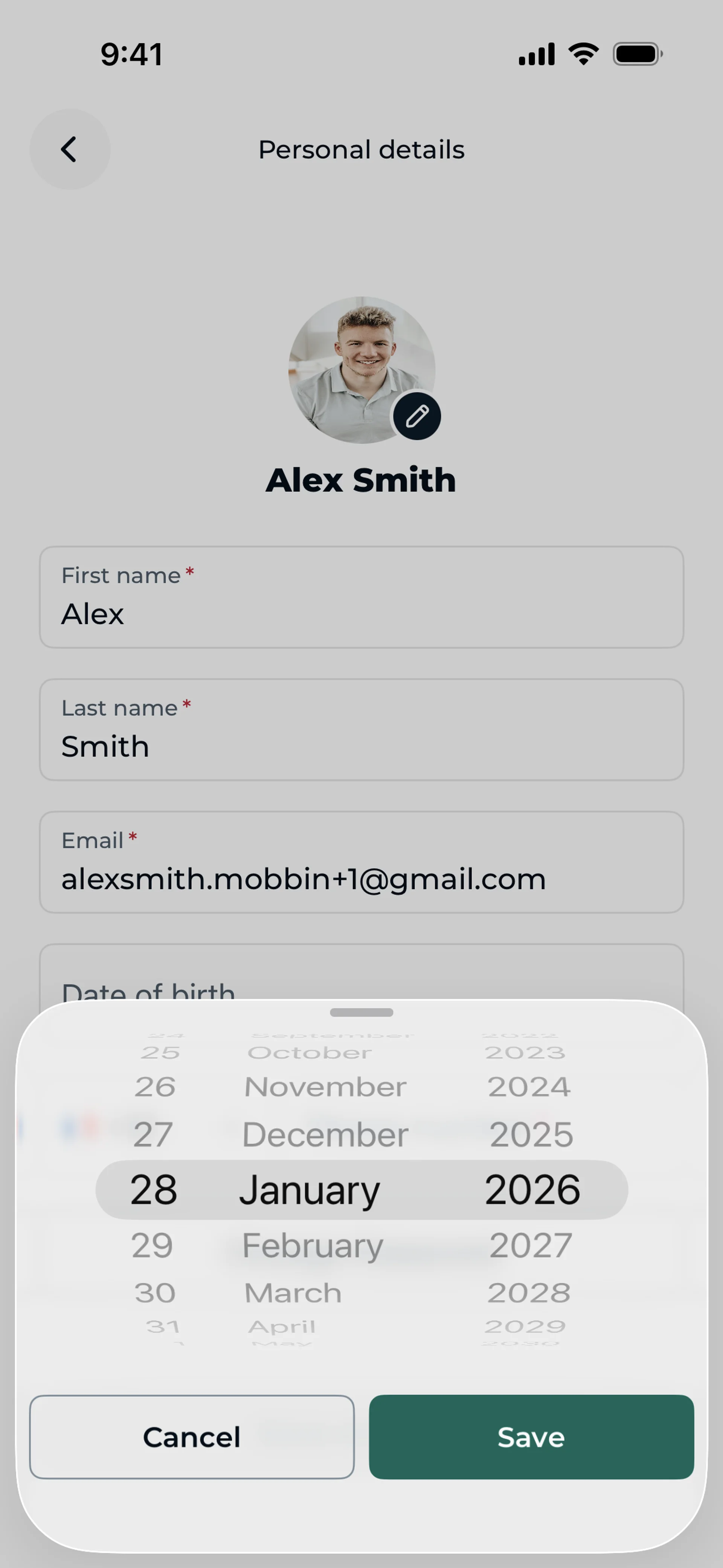This screenshot has height=1568, width=723.
Task: Pick year 2027 in the year wheel
Action: pyautogui.click(x=531, y=1245)
